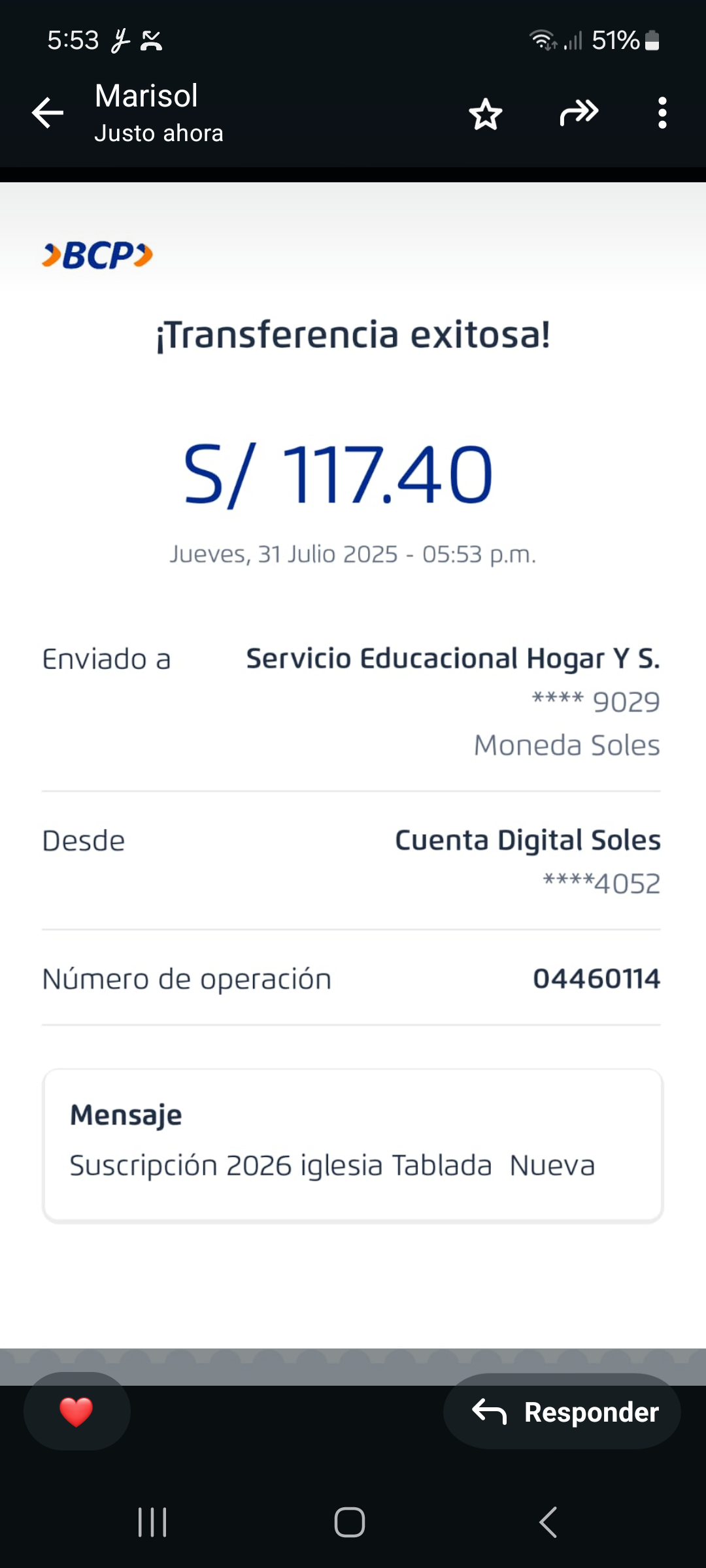Open recent apps from navigation bar

click(152, 1522)
